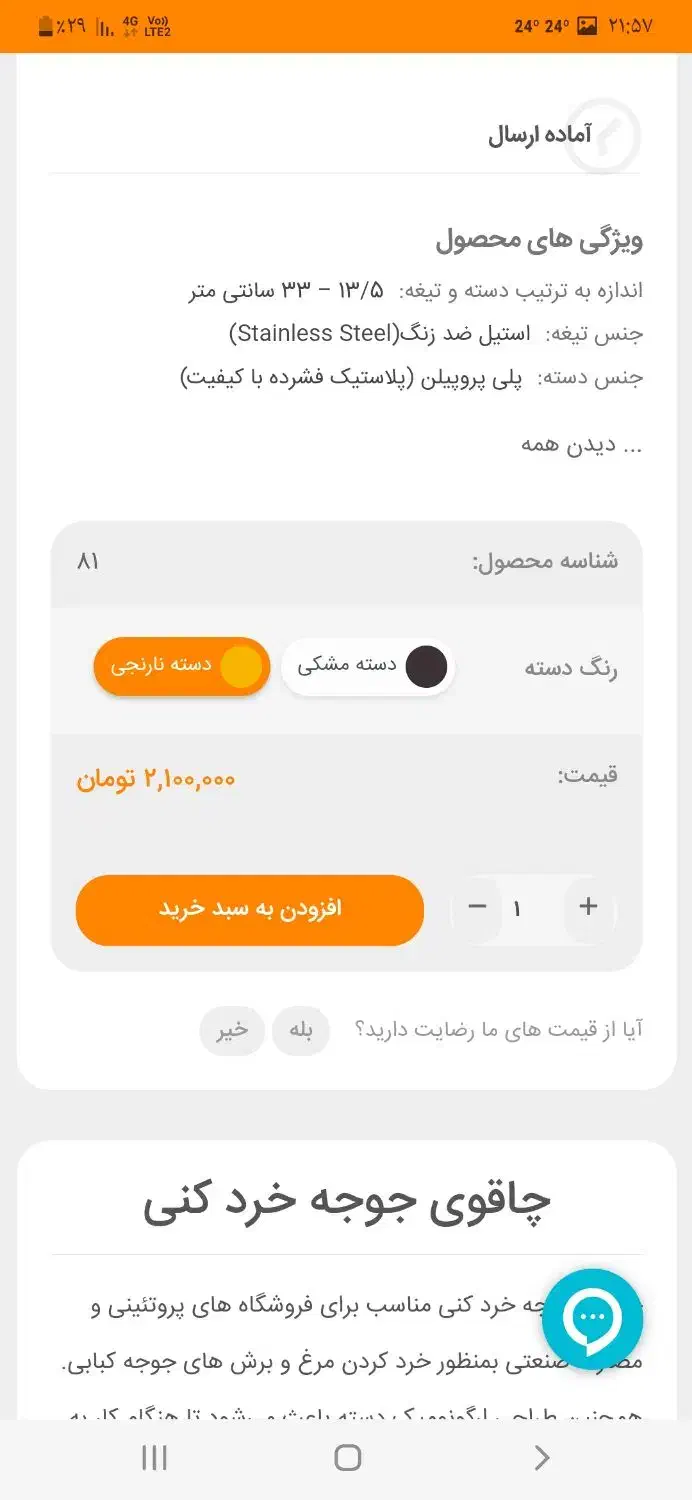This screenshot has width=692, height=1500.
Task: Select the black handle option 'دسته مشکی'
Action: click(x=368, y=666)
